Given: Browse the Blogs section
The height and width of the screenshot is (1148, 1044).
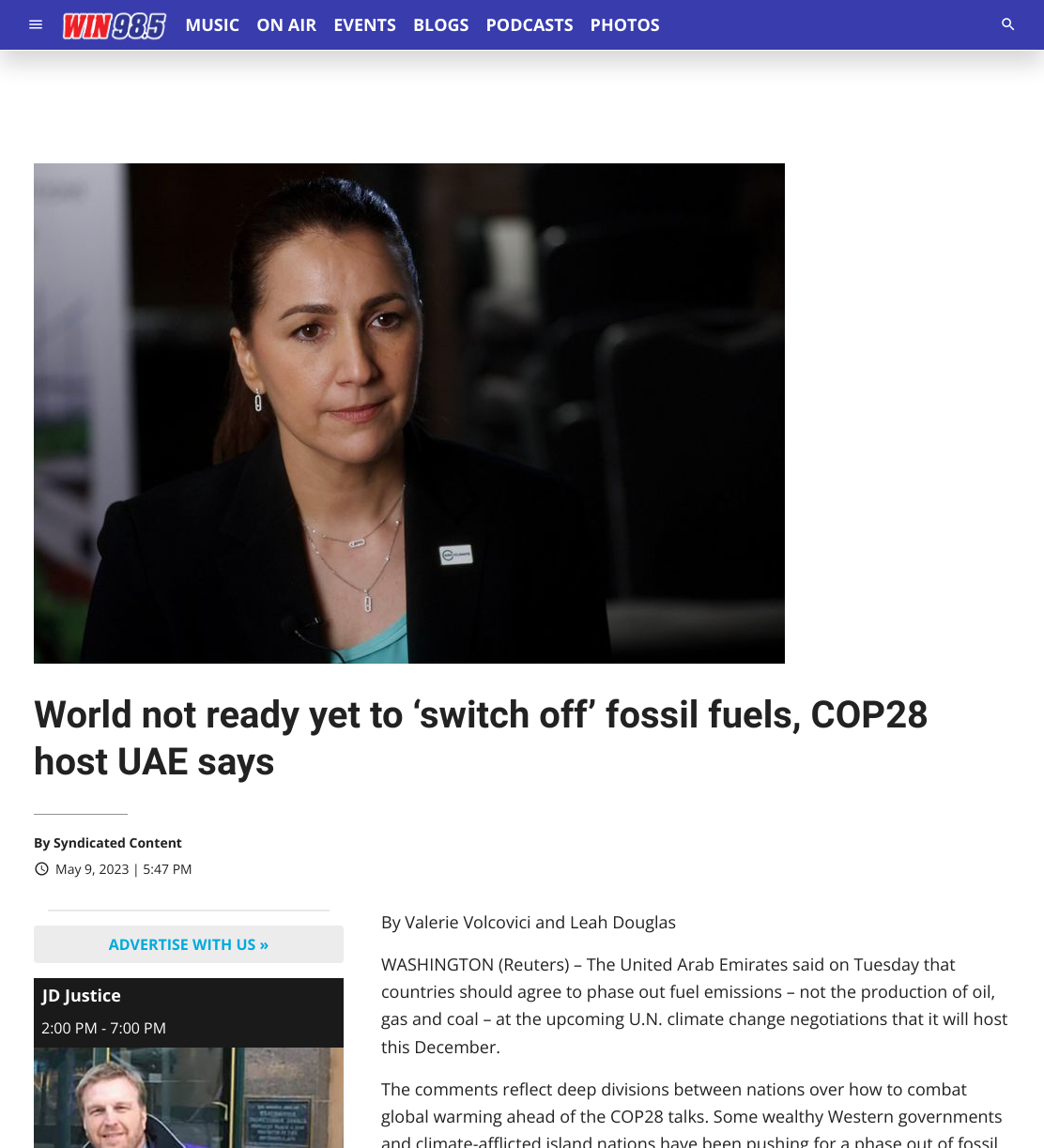Looking at the screenshot, I should click(441, 25).
